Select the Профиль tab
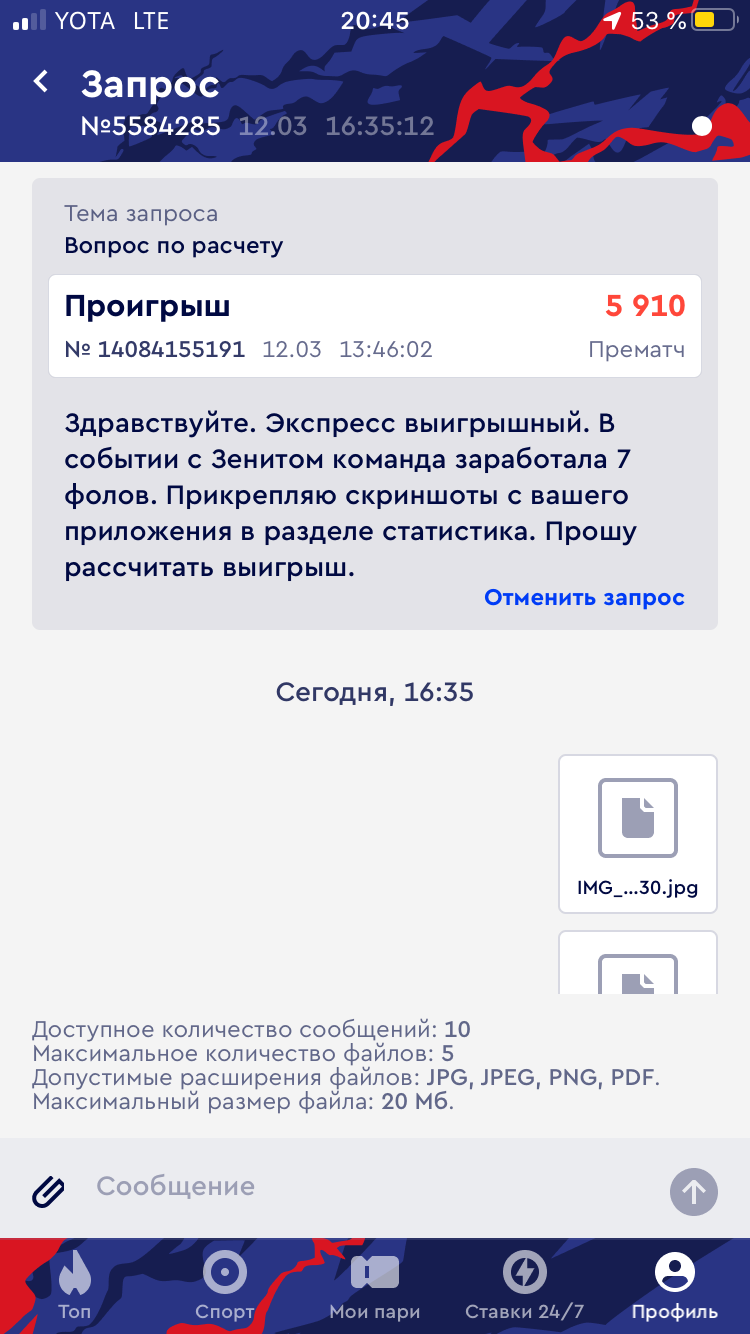This screenshot has height=1334, width=750. pyautogui.click(x=674, y=1287)
